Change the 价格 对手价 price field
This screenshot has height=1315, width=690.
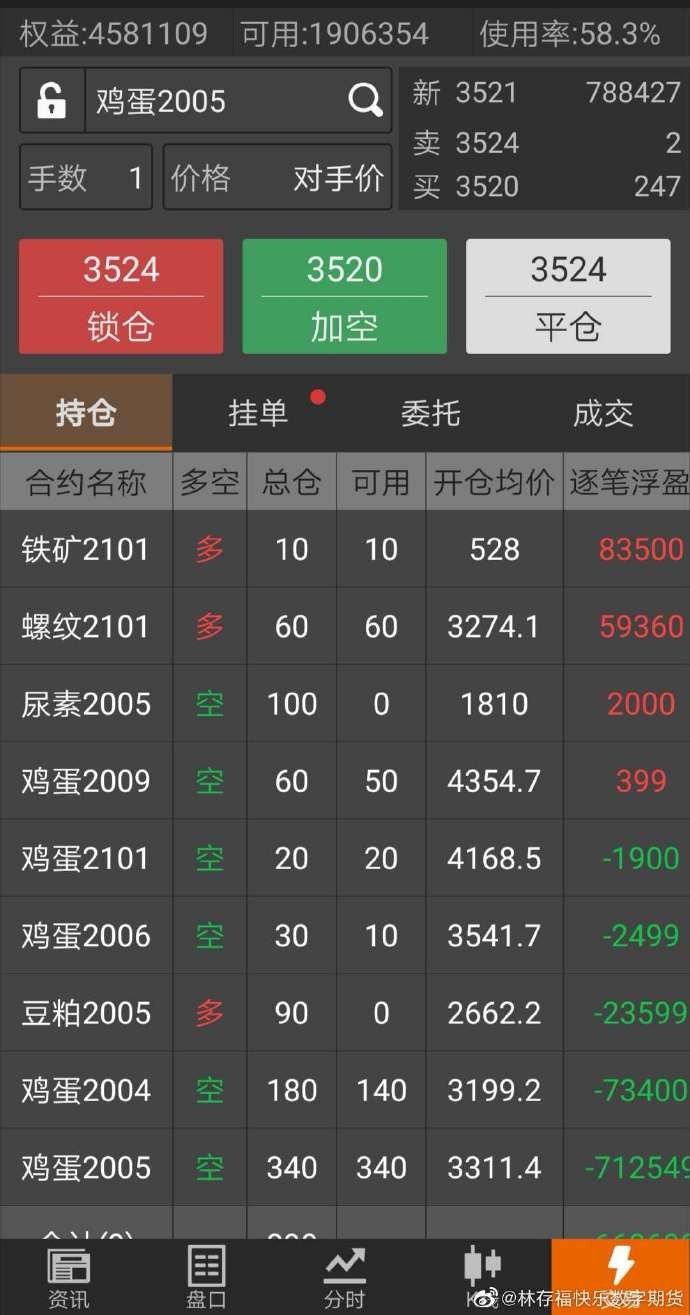pyautogui.click(x=277, y=178)
